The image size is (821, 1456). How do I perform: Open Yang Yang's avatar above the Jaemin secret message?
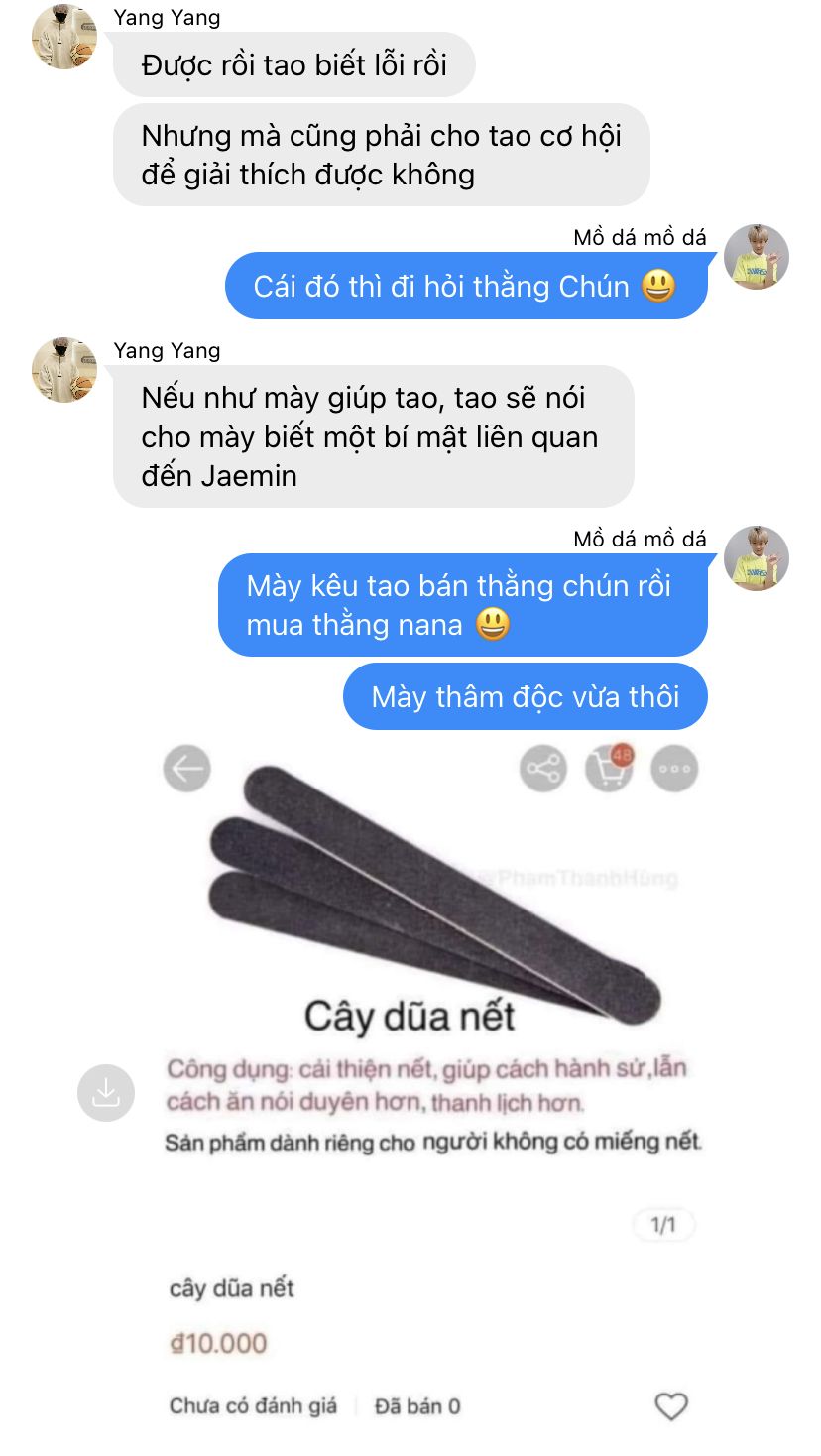tap(64, 370)
